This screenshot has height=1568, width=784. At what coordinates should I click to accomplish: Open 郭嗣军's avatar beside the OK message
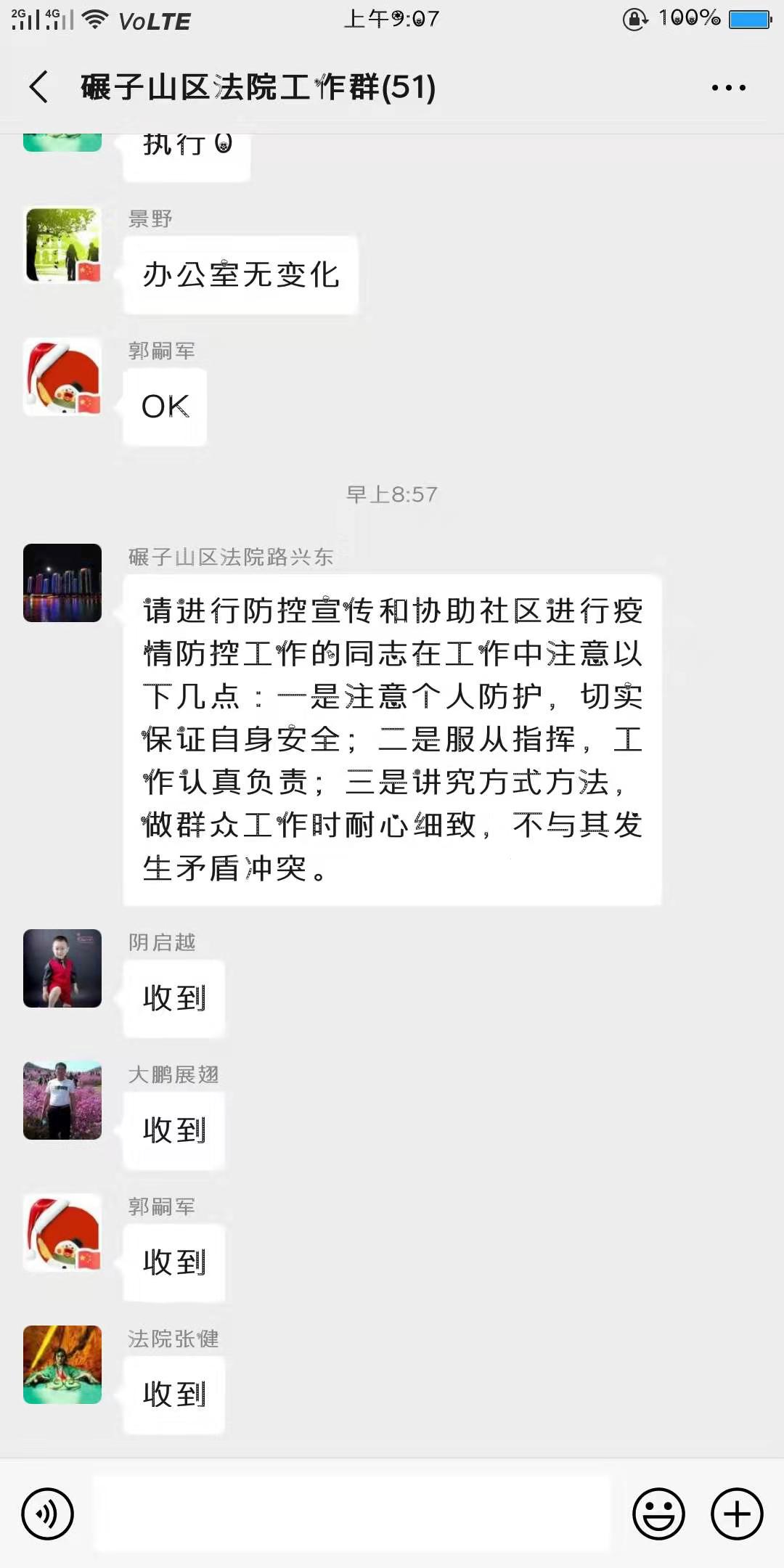[x=62, y=377]
